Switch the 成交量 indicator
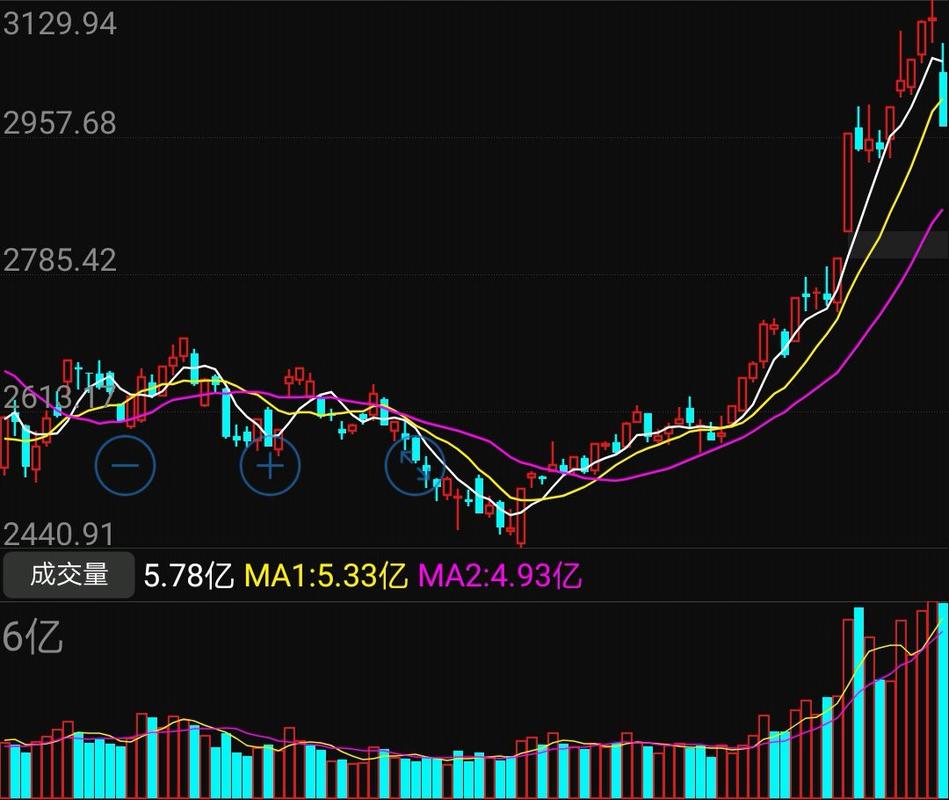The width and height of the screenshot is (949, 800). pos(68,575)
